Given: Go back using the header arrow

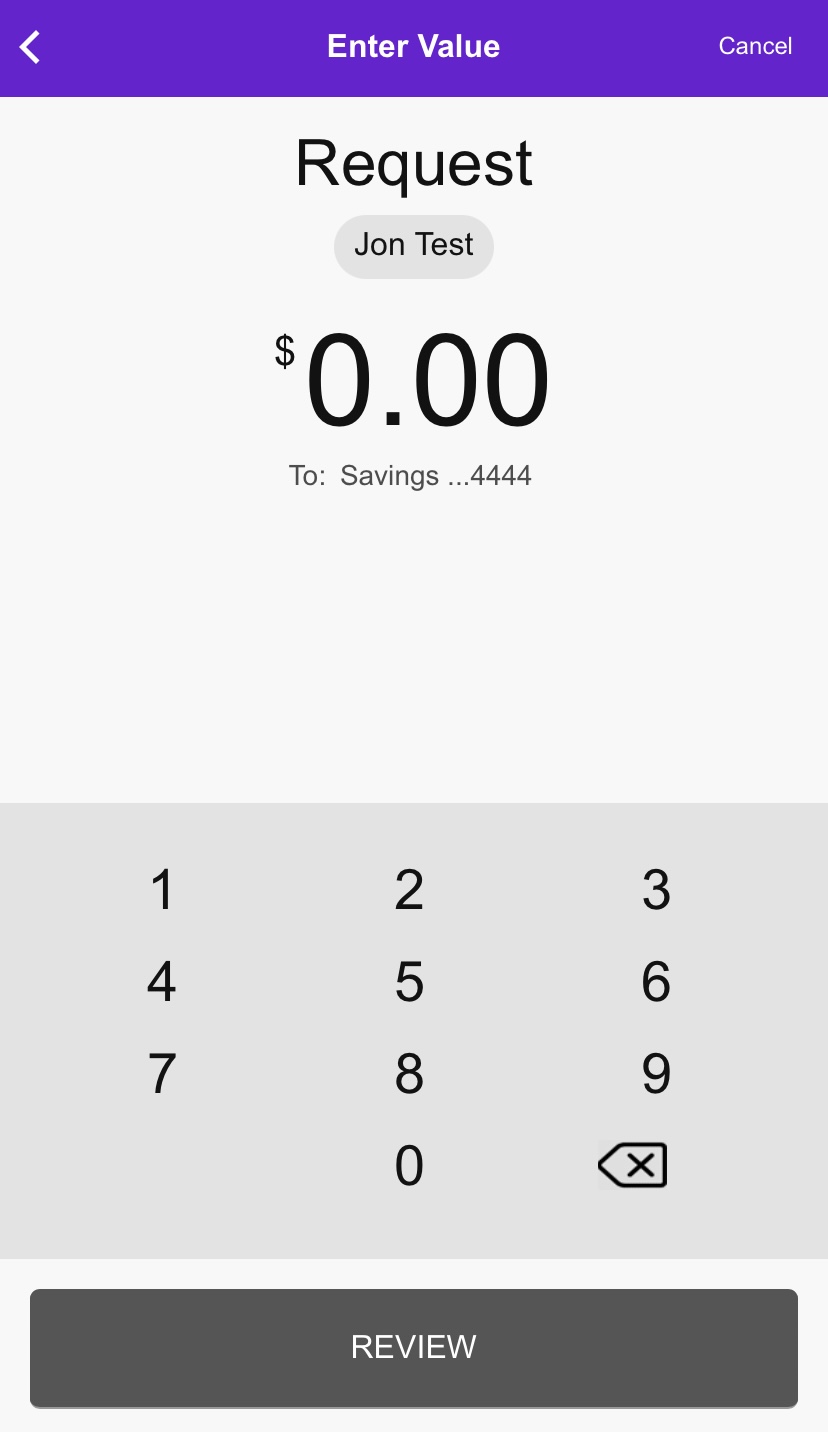Looking at the screenshot, I should tap(31, 47).
